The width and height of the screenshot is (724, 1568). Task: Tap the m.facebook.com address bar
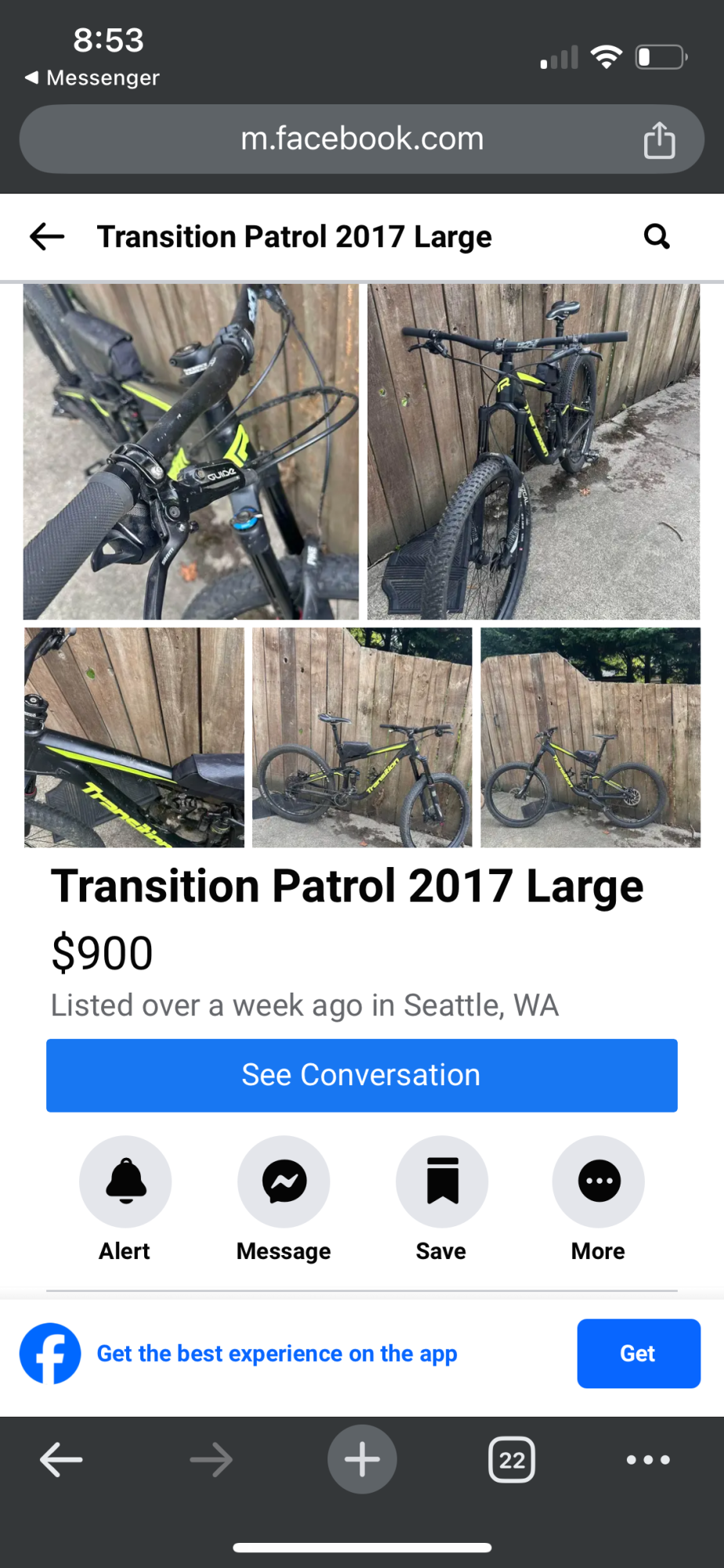coord(361,139)
